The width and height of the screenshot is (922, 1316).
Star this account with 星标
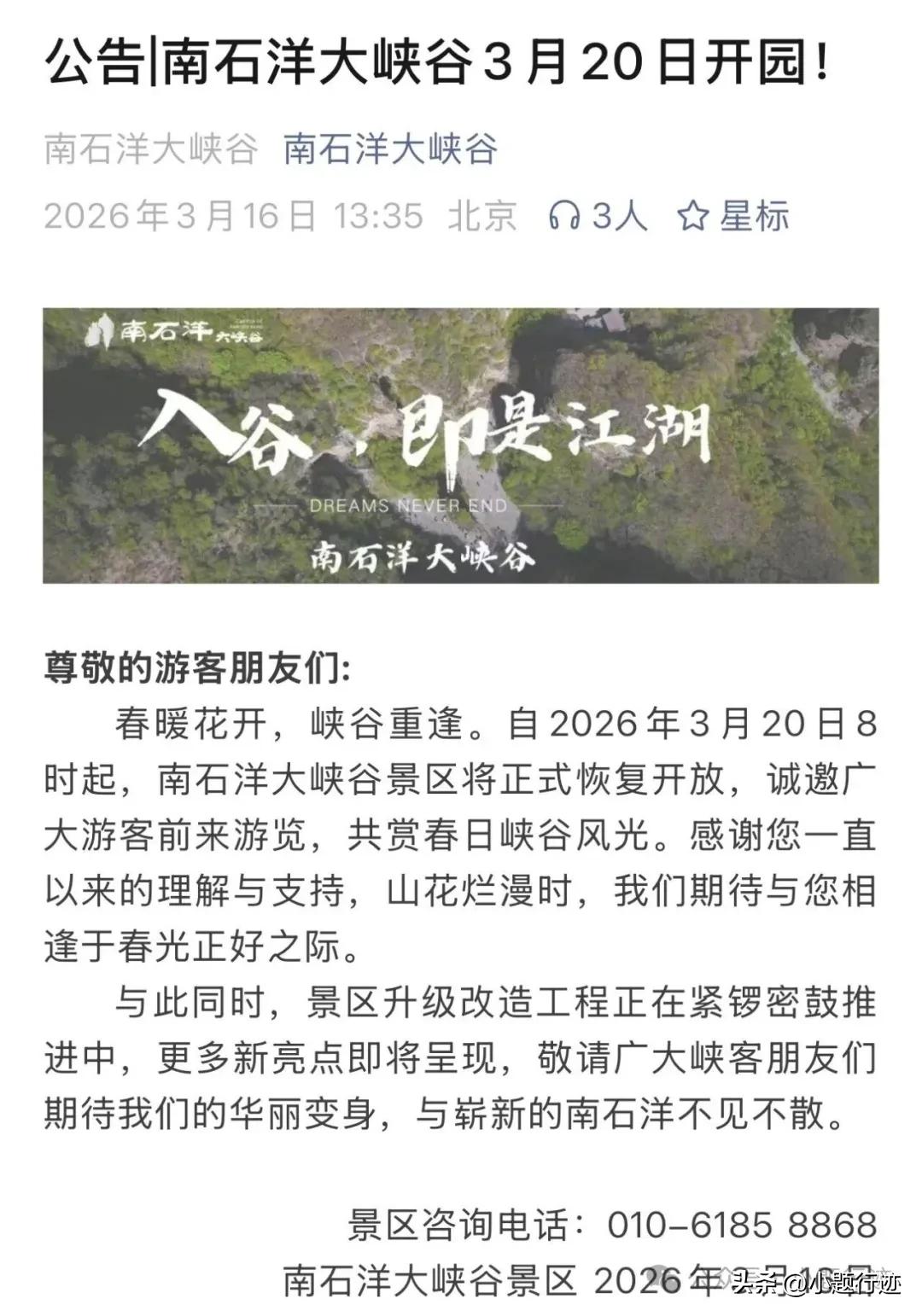click(x=733, y=215)
